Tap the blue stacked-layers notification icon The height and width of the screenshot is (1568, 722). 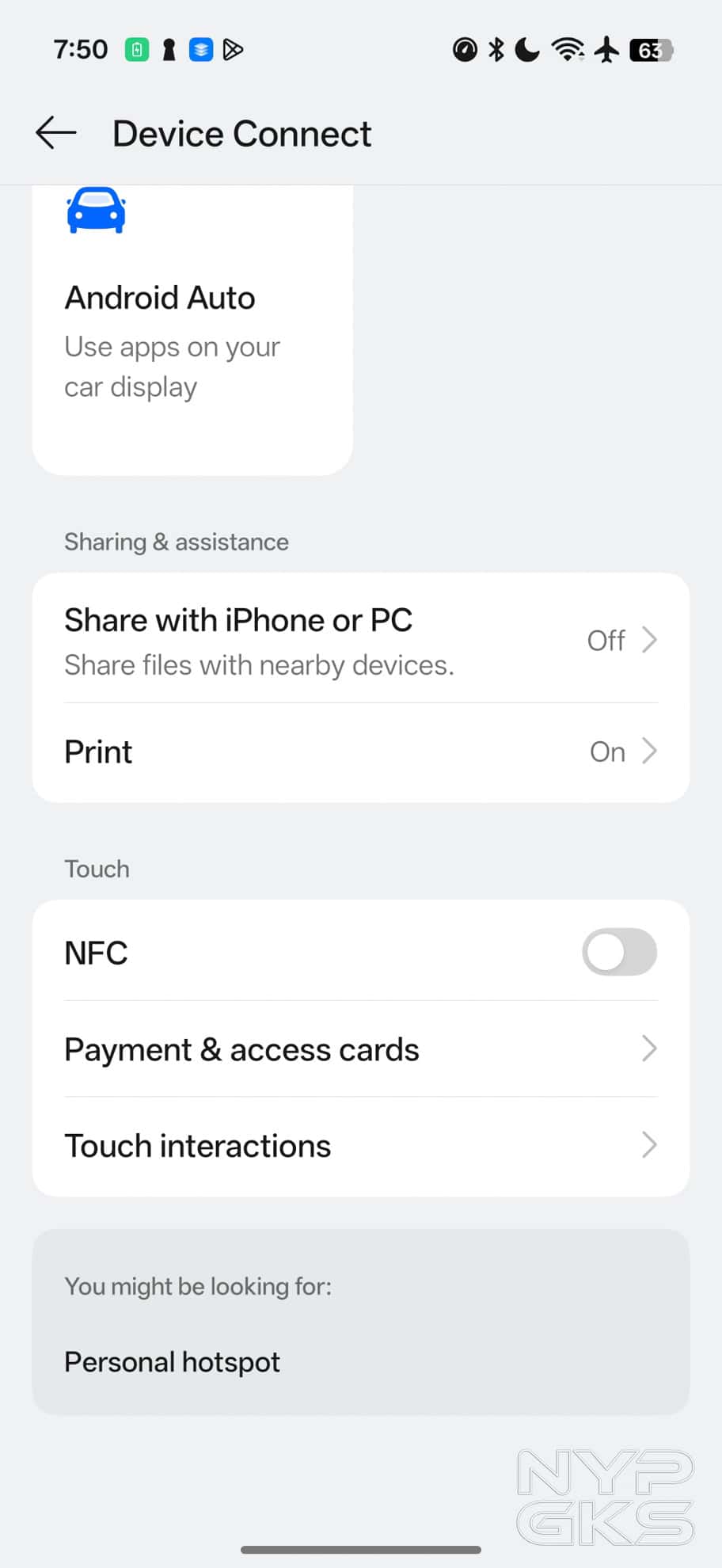pos(200,49)
